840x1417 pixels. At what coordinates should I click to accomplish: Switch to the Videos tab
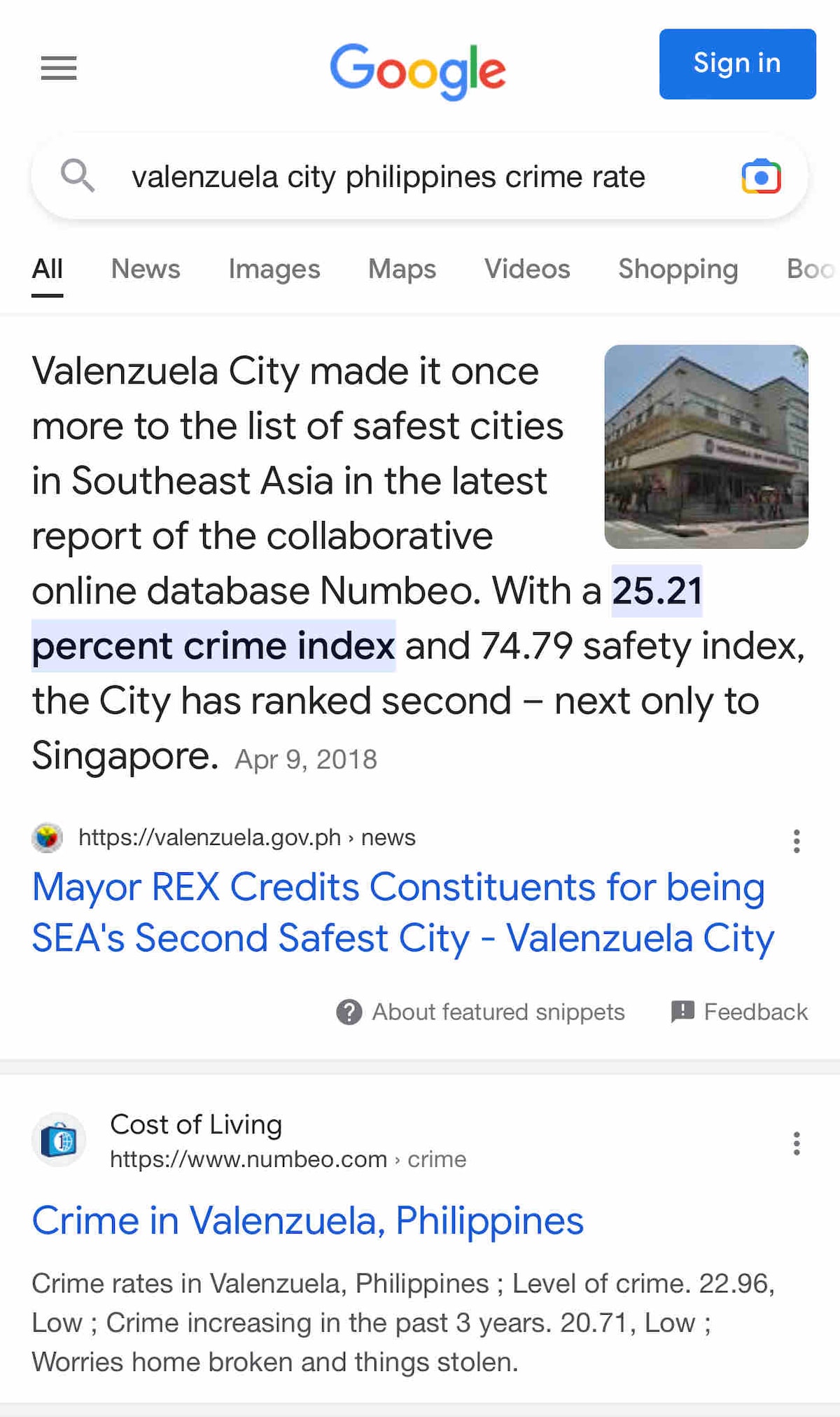(527, 269)
